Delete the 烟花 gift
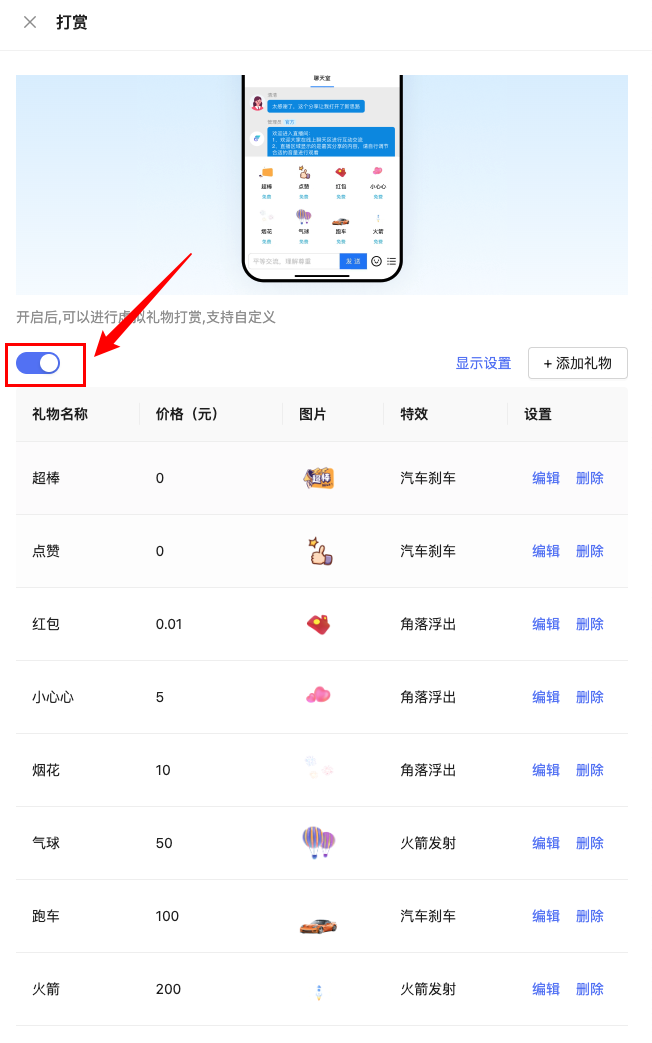 pyautogui.click(x=590, y=770)
